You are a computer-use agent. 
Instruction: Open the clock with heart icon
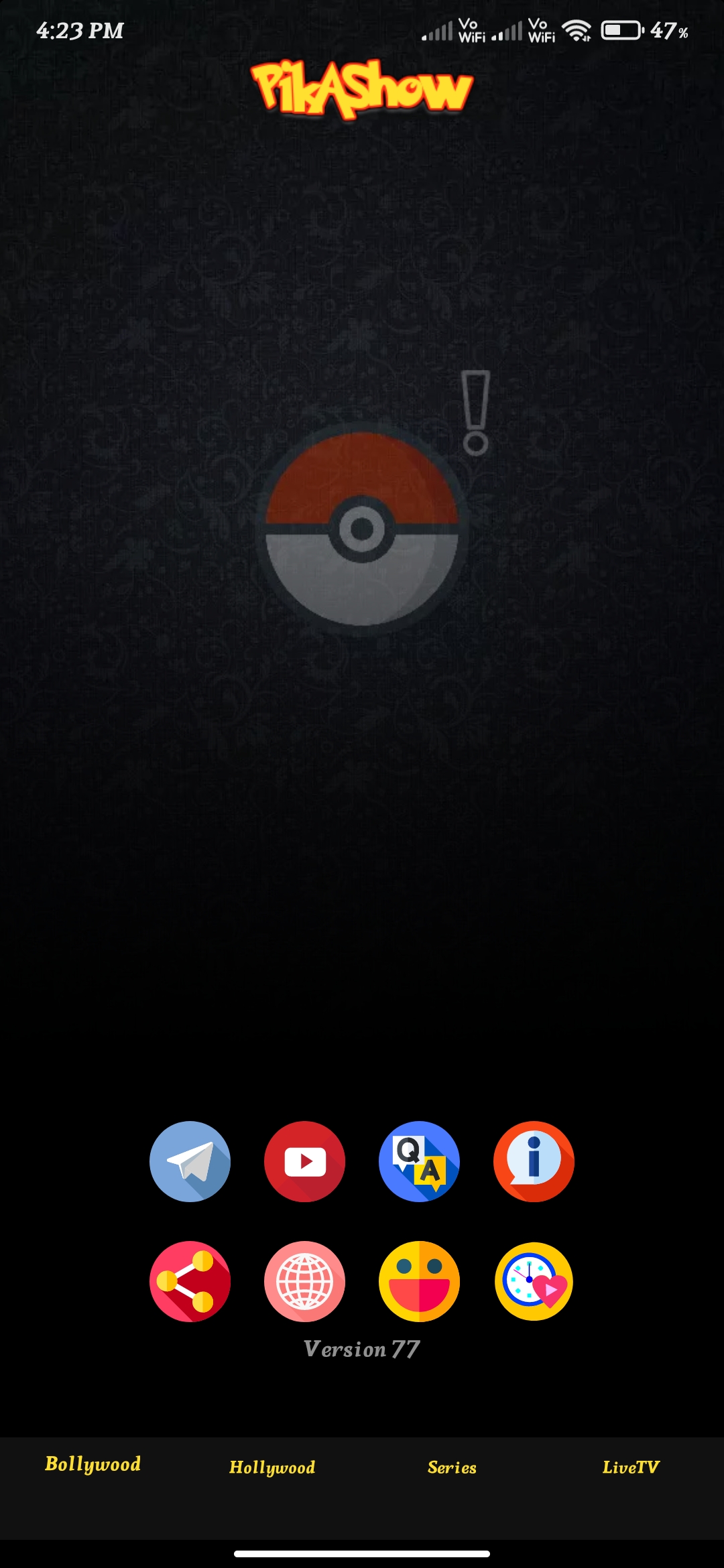pyautogui.click(x=534, y=1281)
